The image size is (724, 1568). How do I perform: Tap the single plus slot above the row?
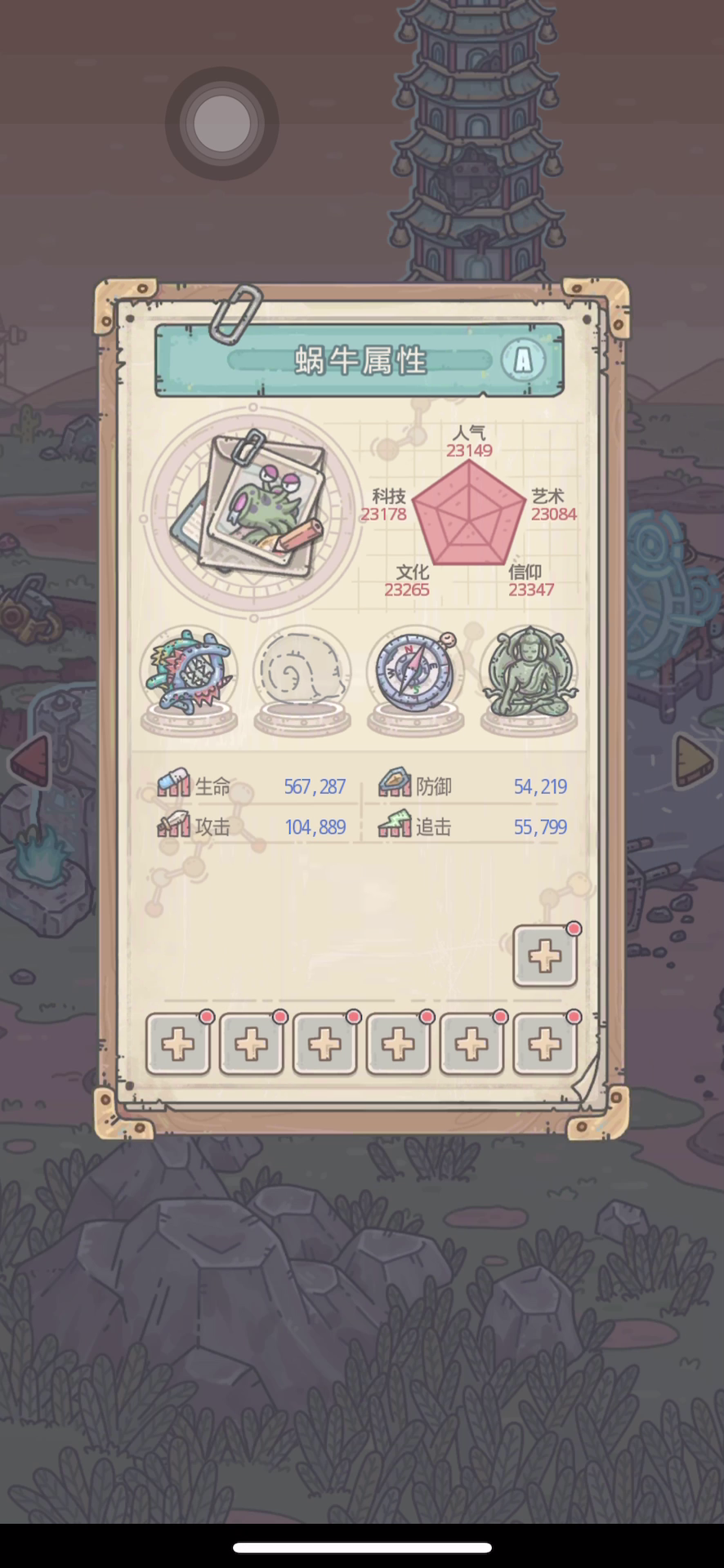tap(545, 955)
